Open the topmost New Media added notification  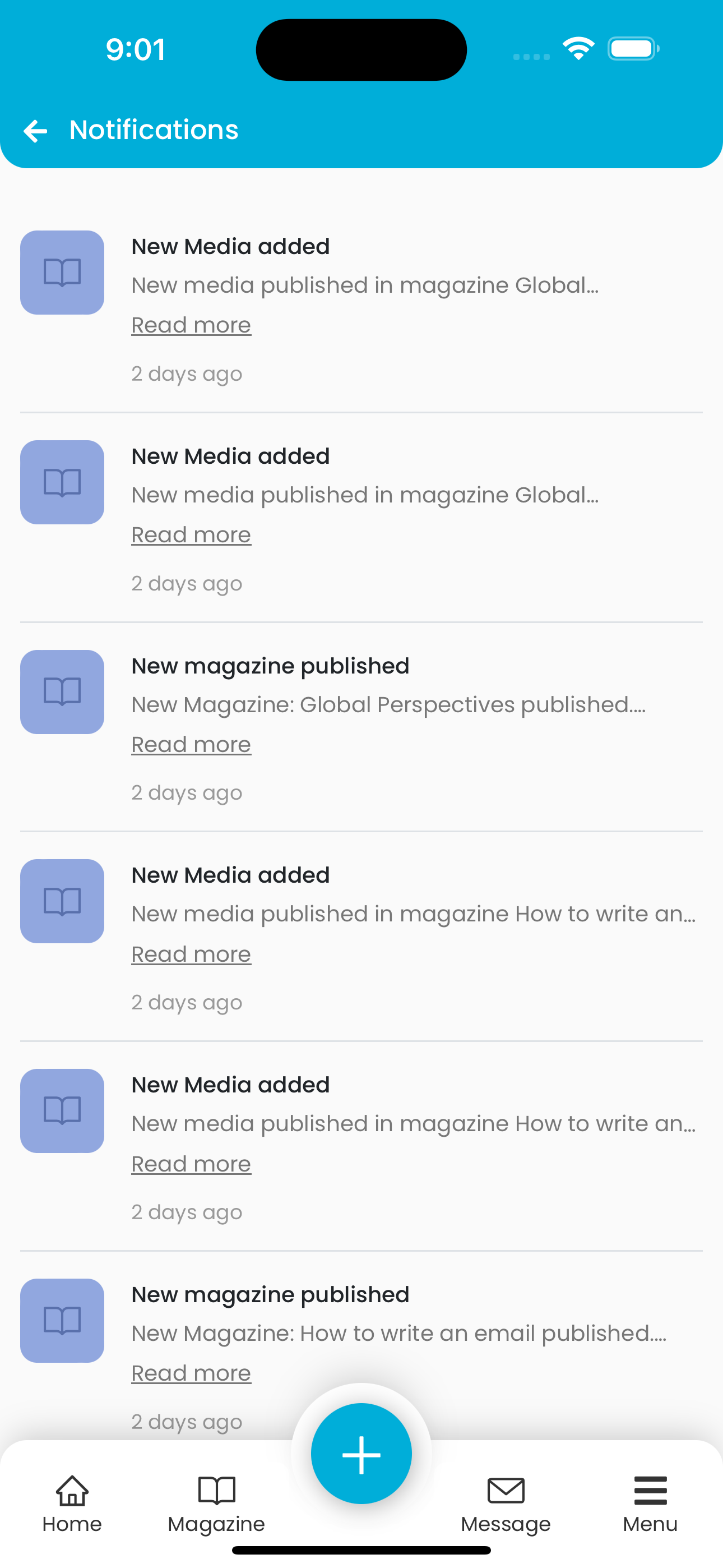(x=361, y=308)
